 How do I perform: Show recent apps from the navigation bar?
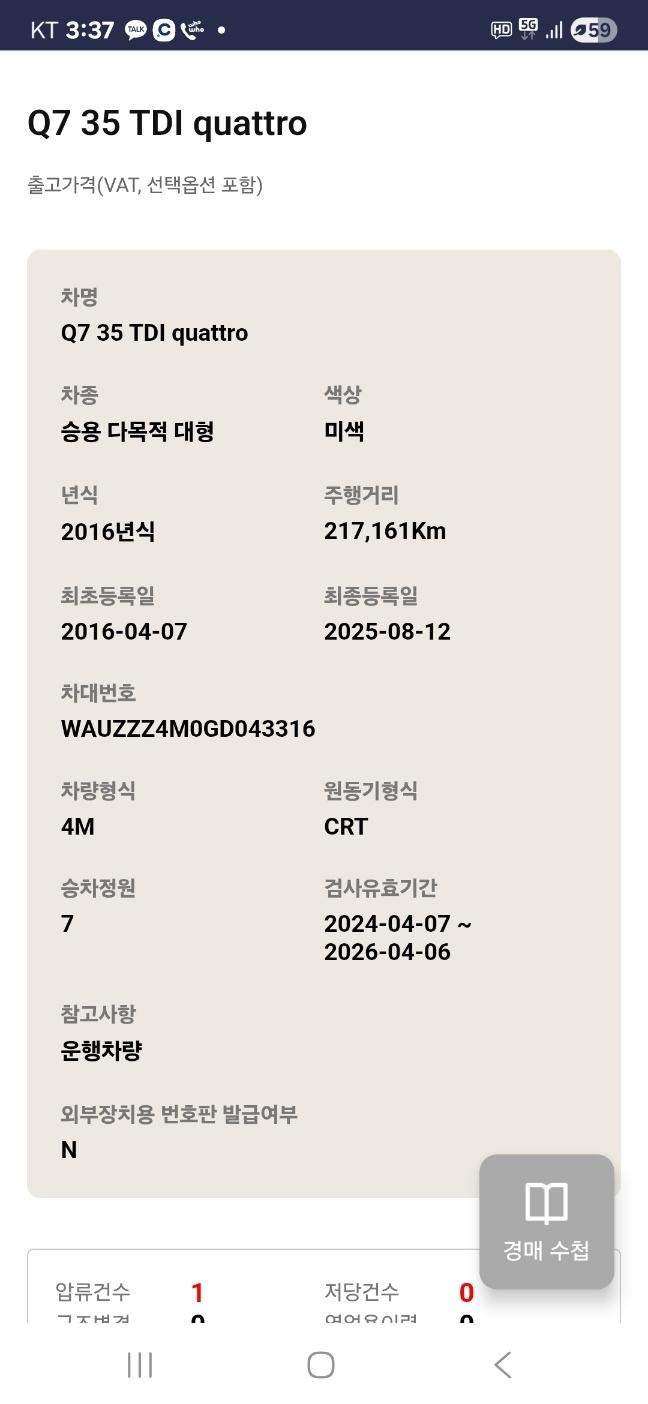[x=140, y=1364]
